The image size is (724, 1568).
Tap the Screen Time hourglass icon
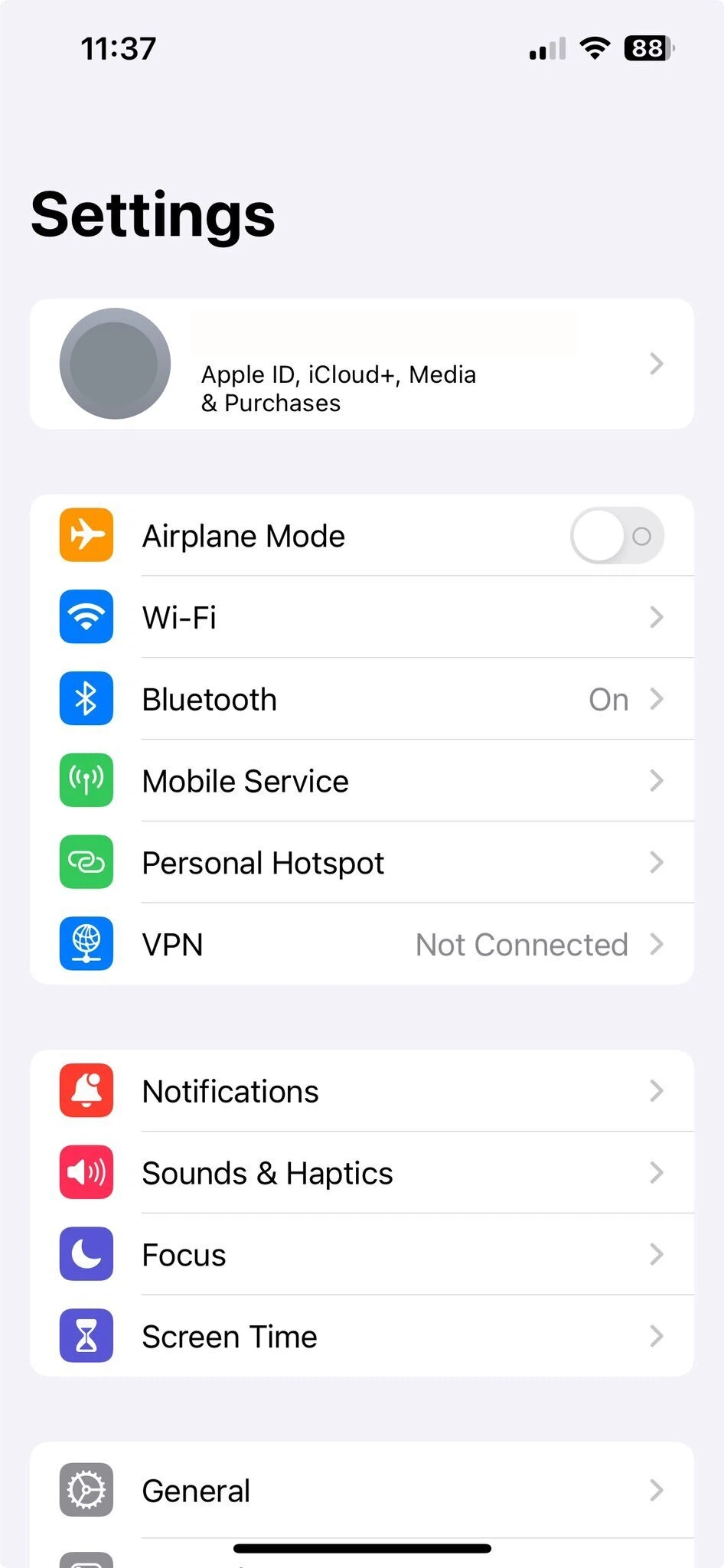point(86,1335)
